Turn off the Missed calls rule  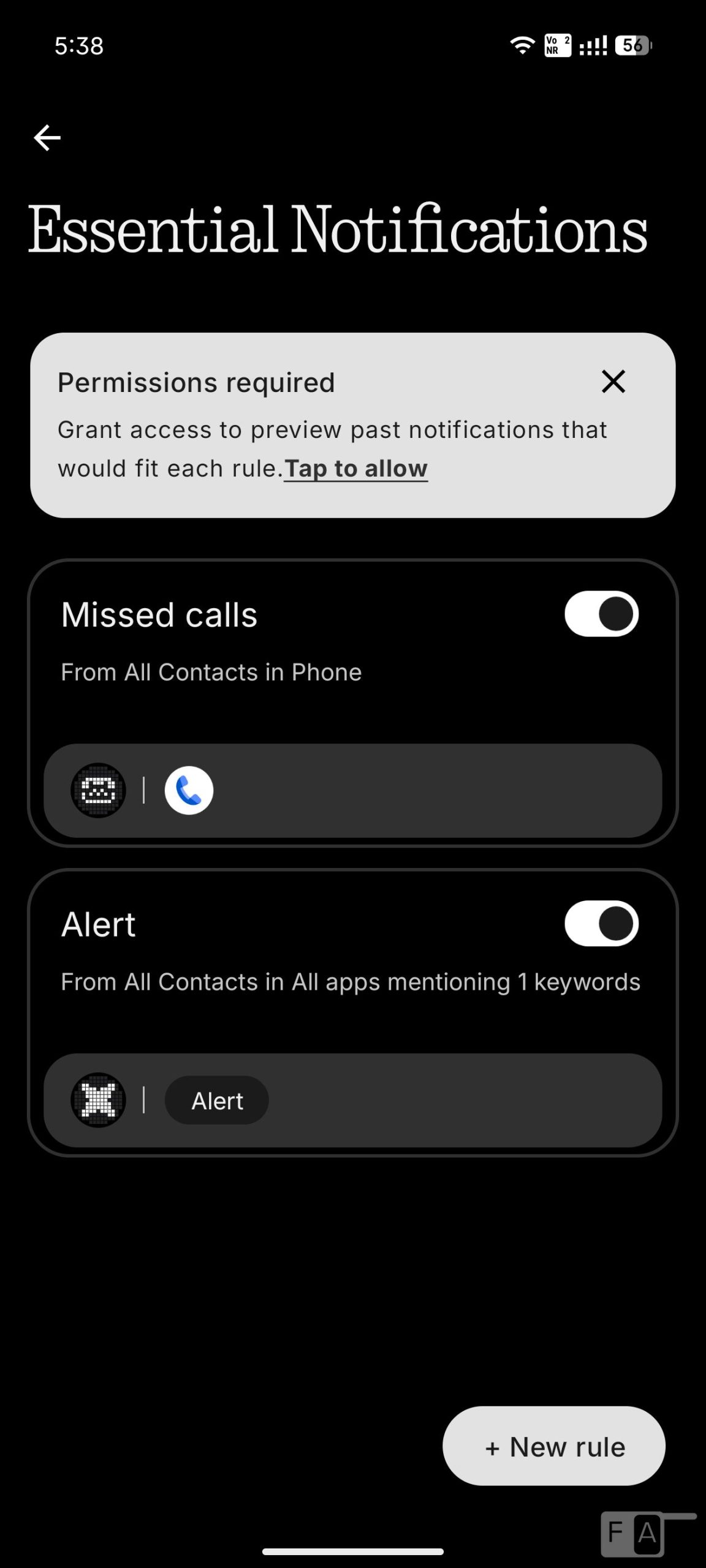point(601,614)
